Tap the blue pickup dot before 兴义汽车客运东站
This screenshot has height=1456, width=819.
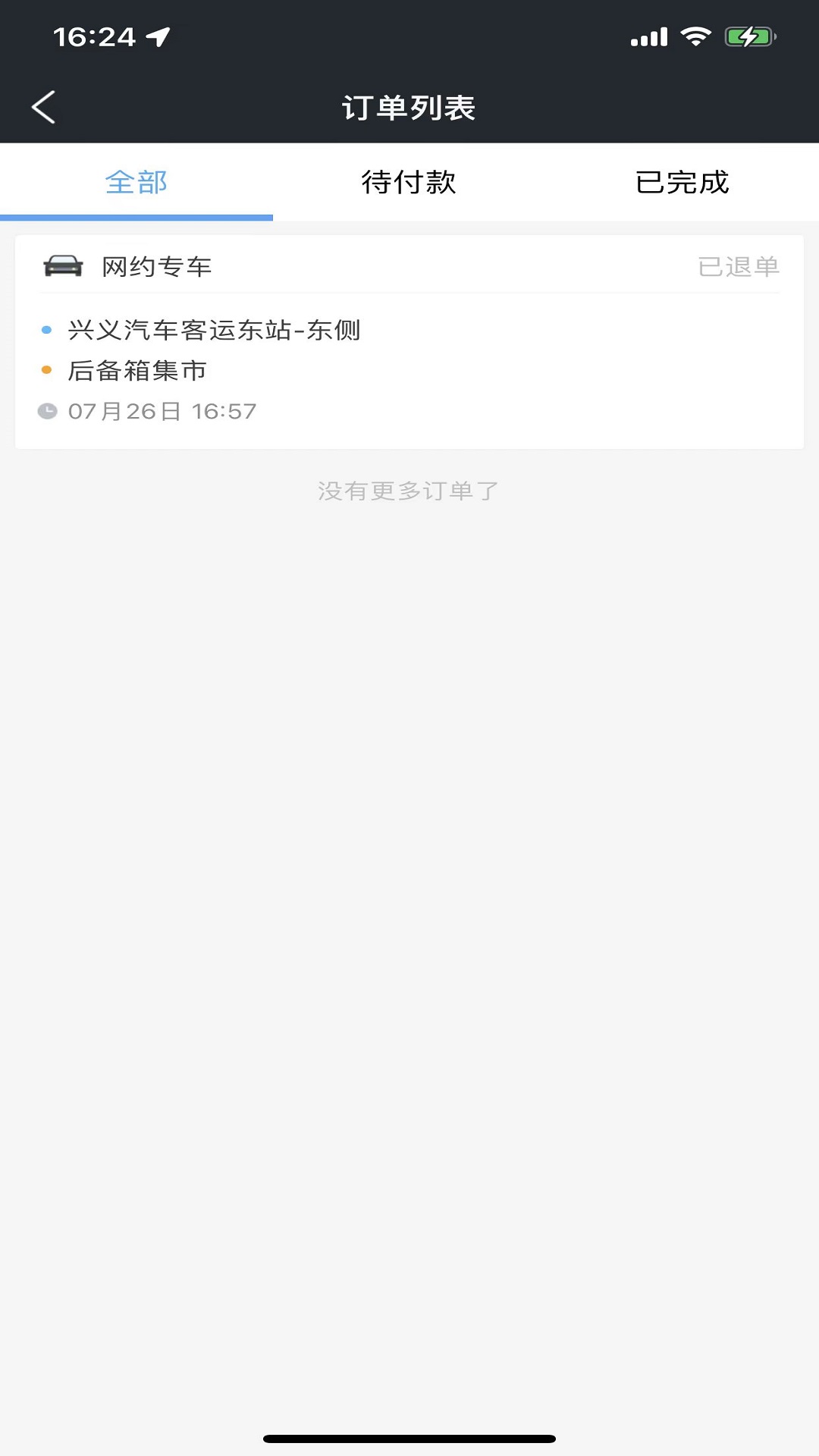49,329
